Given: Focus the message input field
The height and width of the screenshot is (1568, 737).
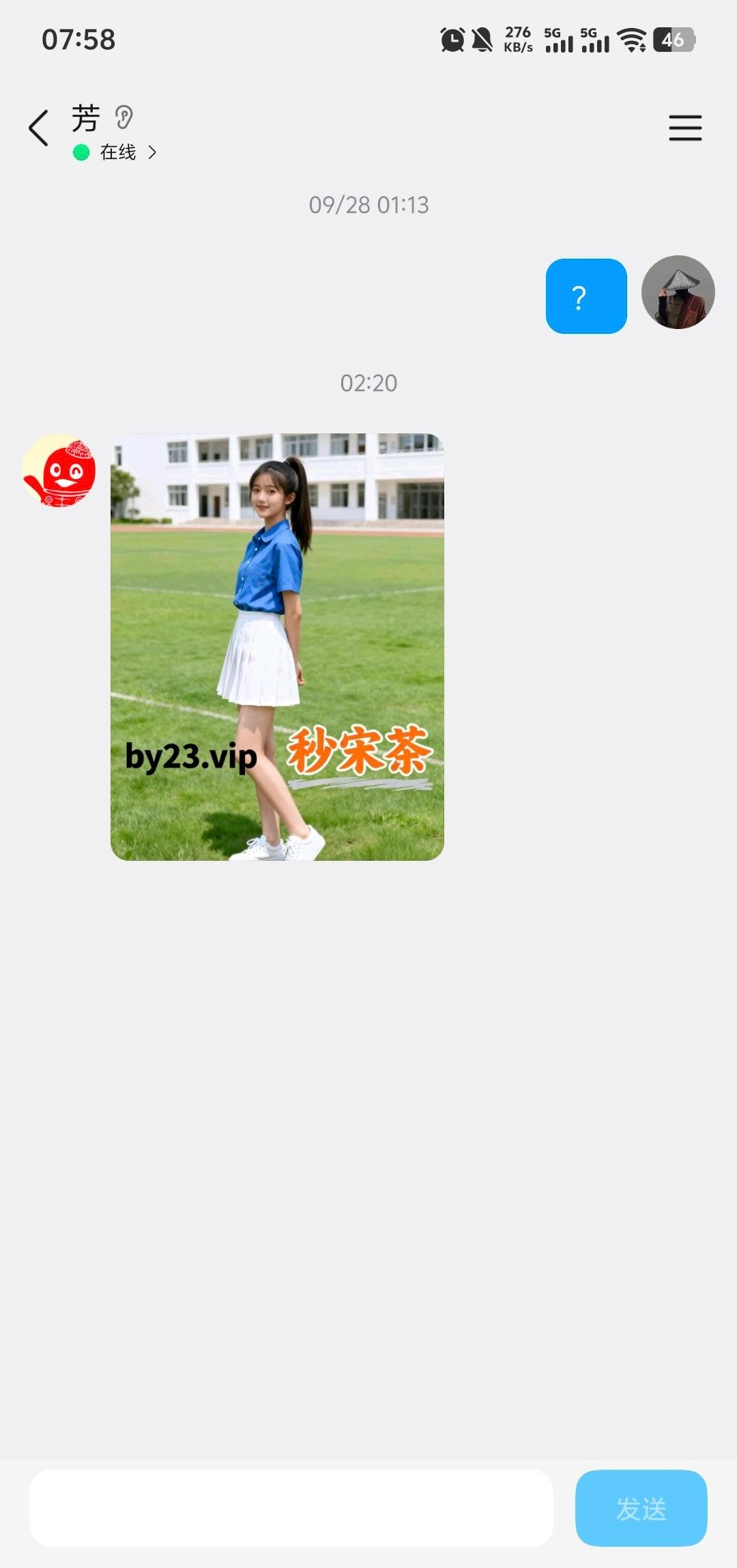Looking at the screenshot, I should 291,1508.
